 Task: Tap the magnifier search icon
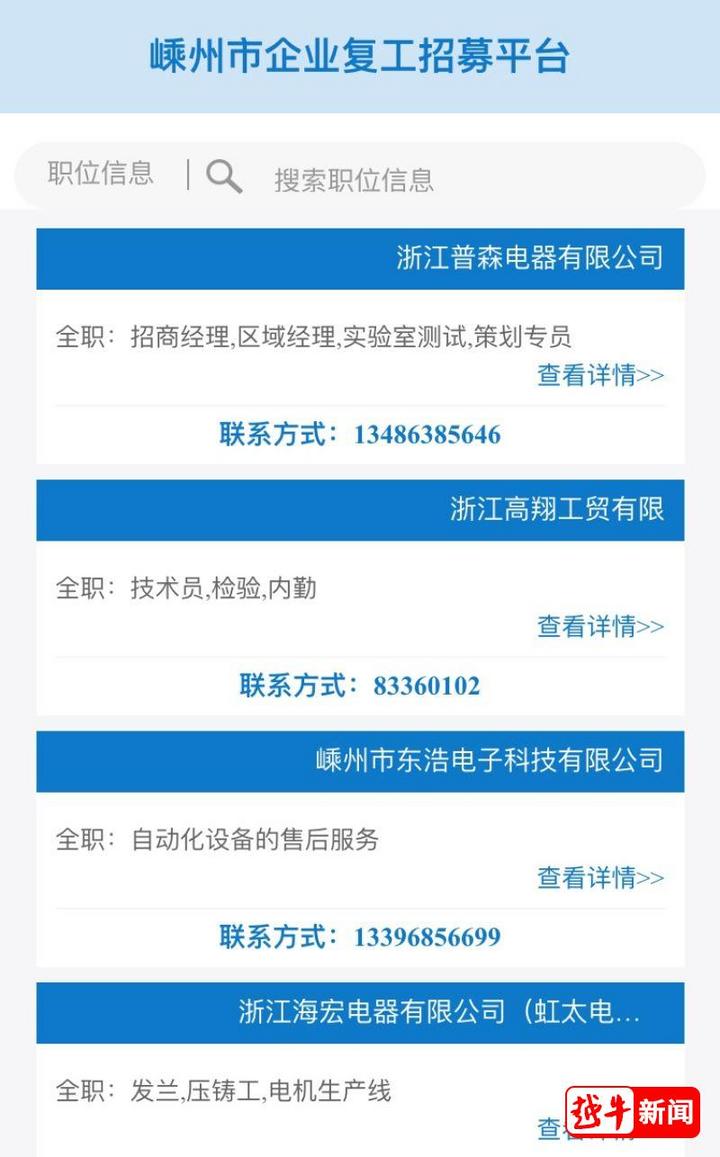224,176
